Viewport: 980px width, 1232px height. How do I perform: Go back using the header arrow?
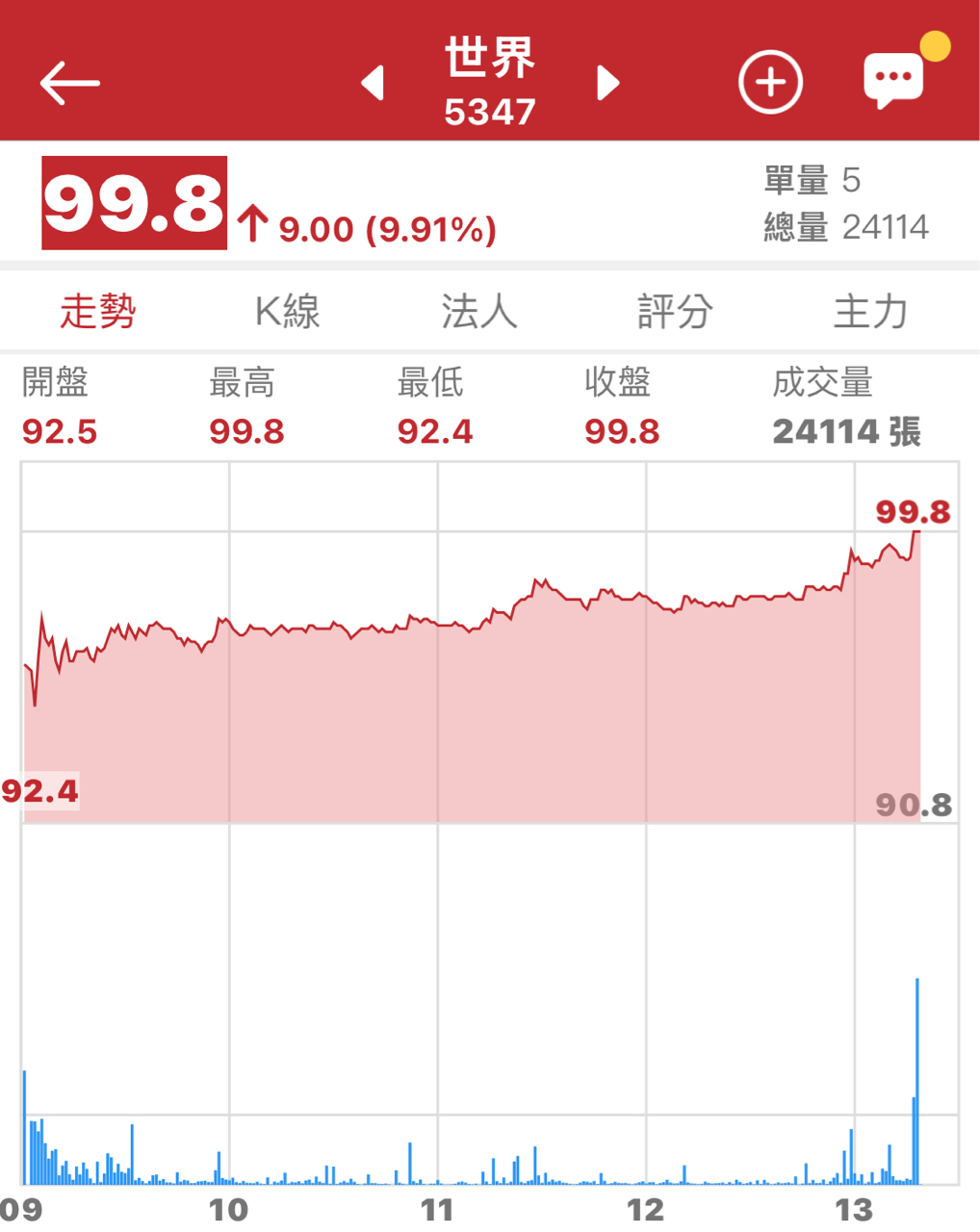click(x=70, y=83)
